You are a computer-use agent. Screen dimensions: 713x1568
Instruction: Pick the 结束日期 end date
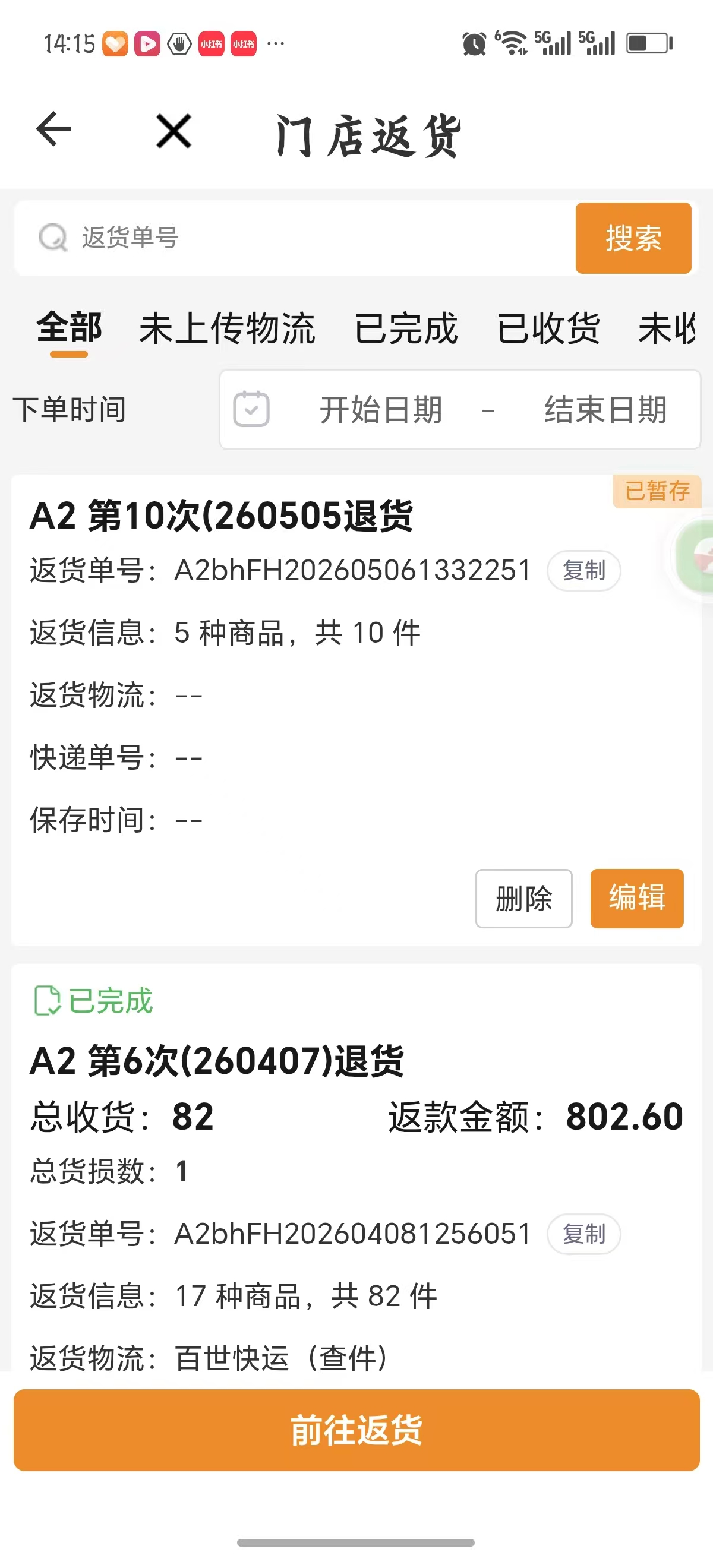[x=606, y=409]
